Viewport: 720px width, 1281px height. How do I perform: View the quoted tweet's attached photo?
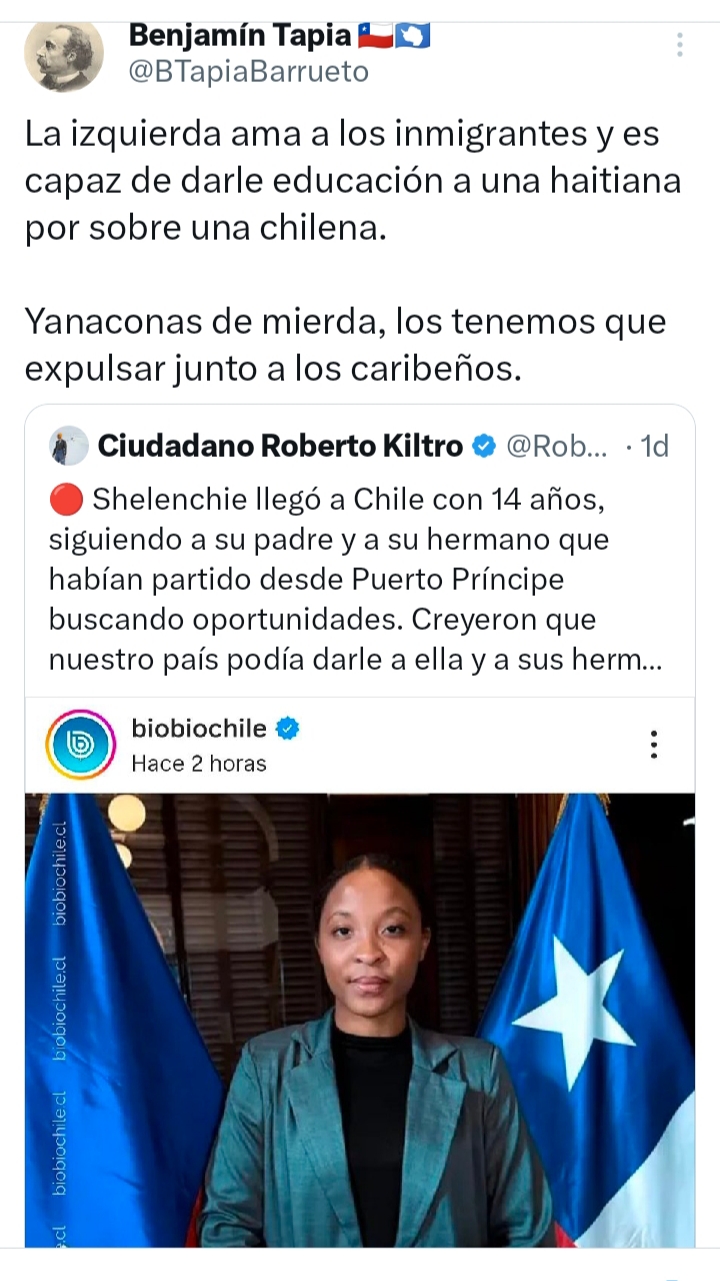[360, 1020]
